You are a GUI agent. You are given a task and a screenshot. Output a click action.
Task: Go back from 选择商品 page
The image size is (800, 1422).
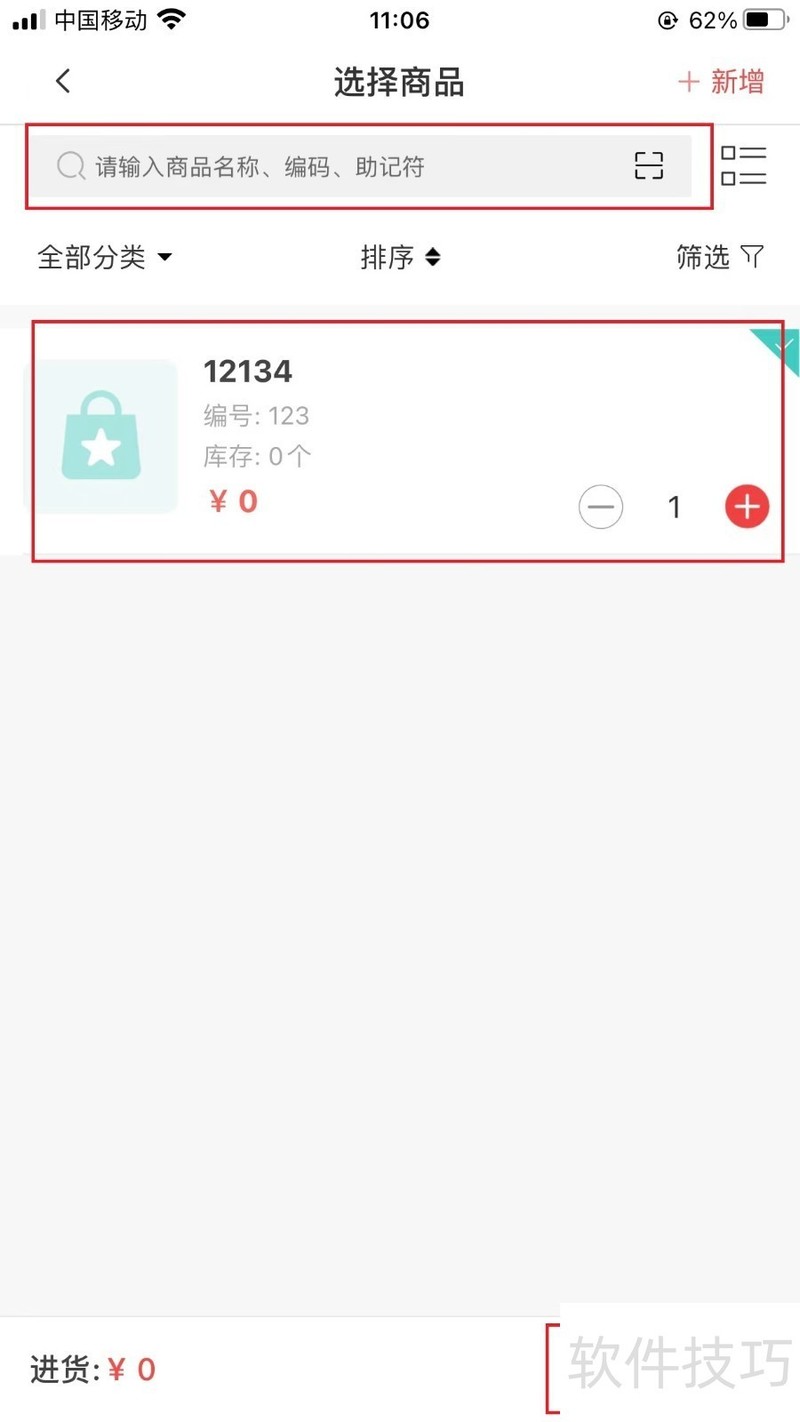click(63, 81)
